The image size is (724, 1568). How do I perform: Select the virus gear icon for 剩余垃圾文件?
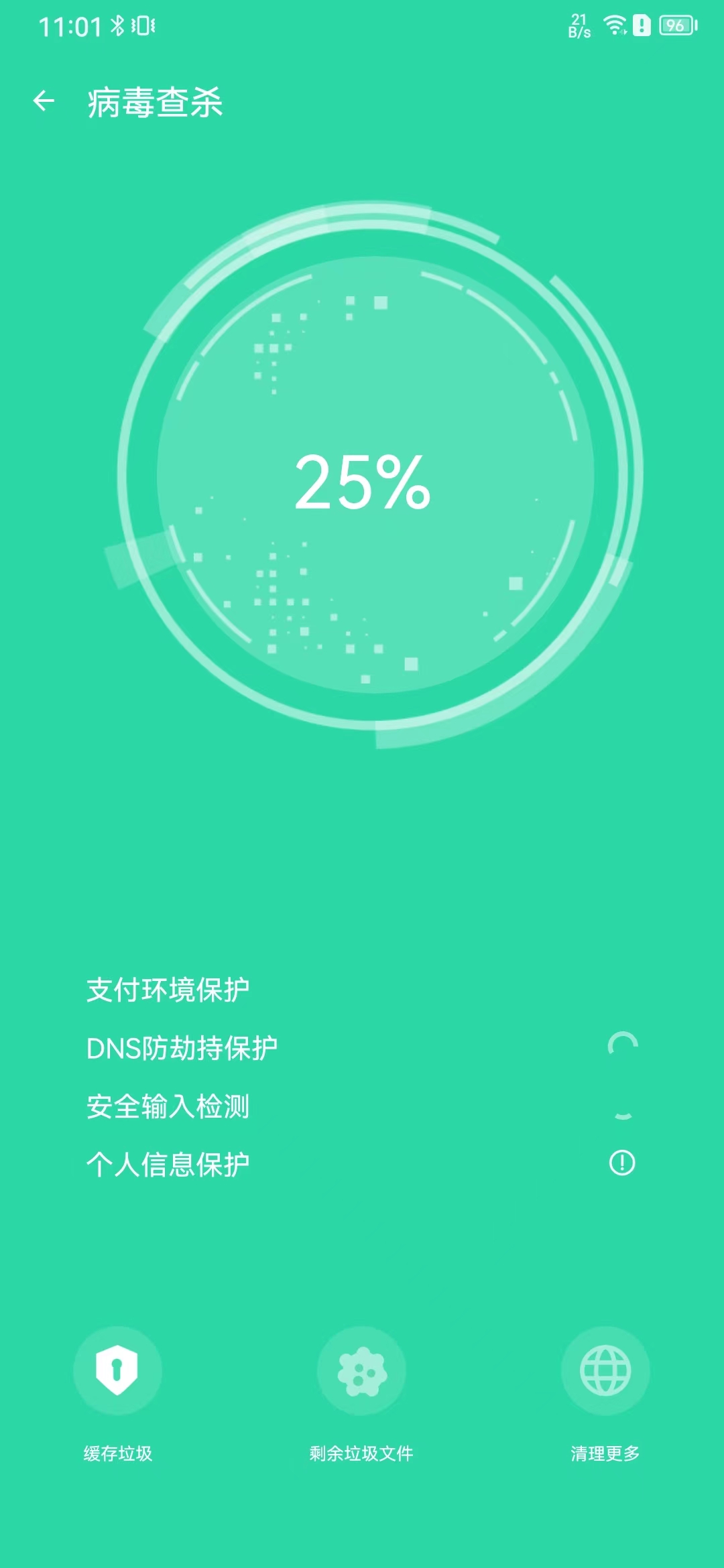coord(362,1372)
